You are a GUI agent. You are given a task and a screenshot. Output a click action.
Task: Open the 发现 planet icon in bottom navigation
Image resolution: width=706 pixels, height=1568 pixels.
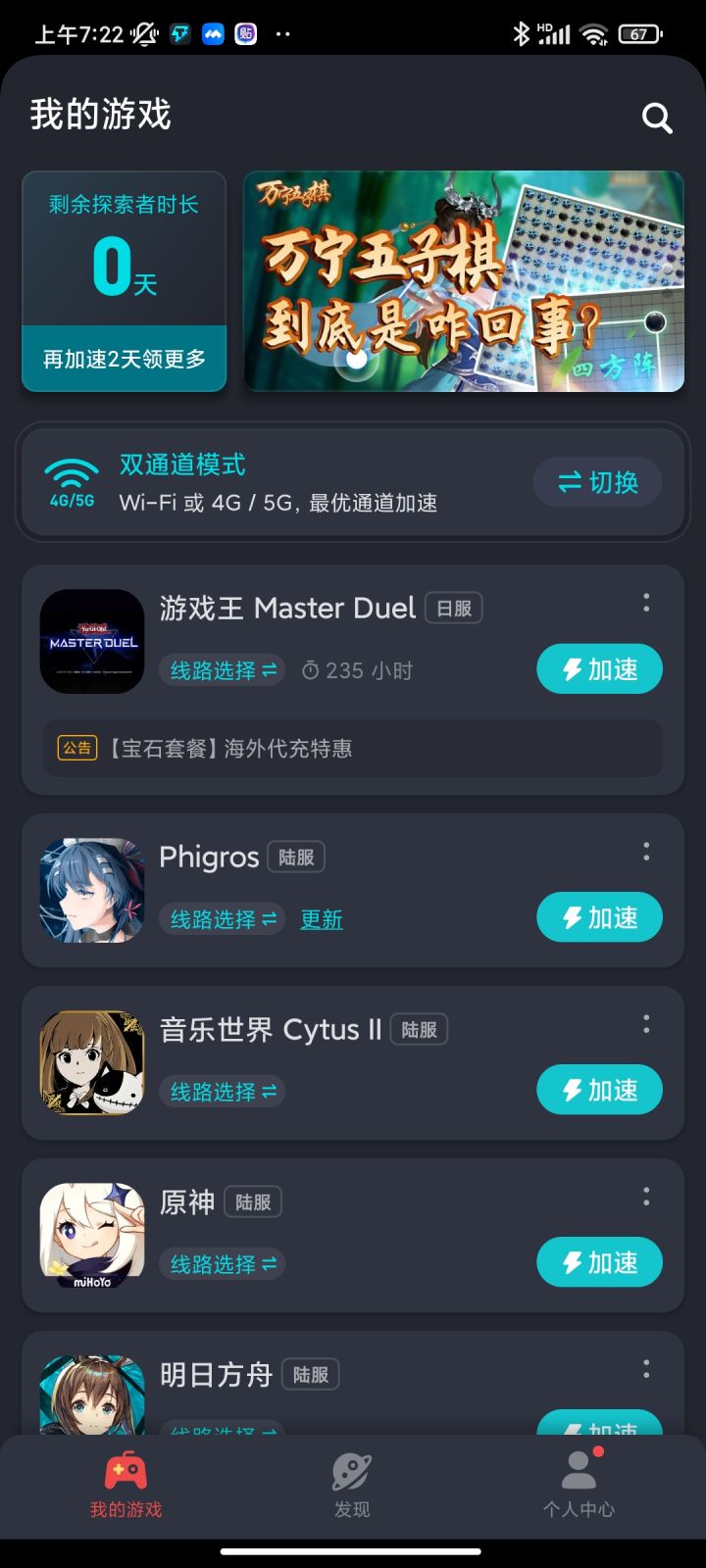[x=351, y=1465]
